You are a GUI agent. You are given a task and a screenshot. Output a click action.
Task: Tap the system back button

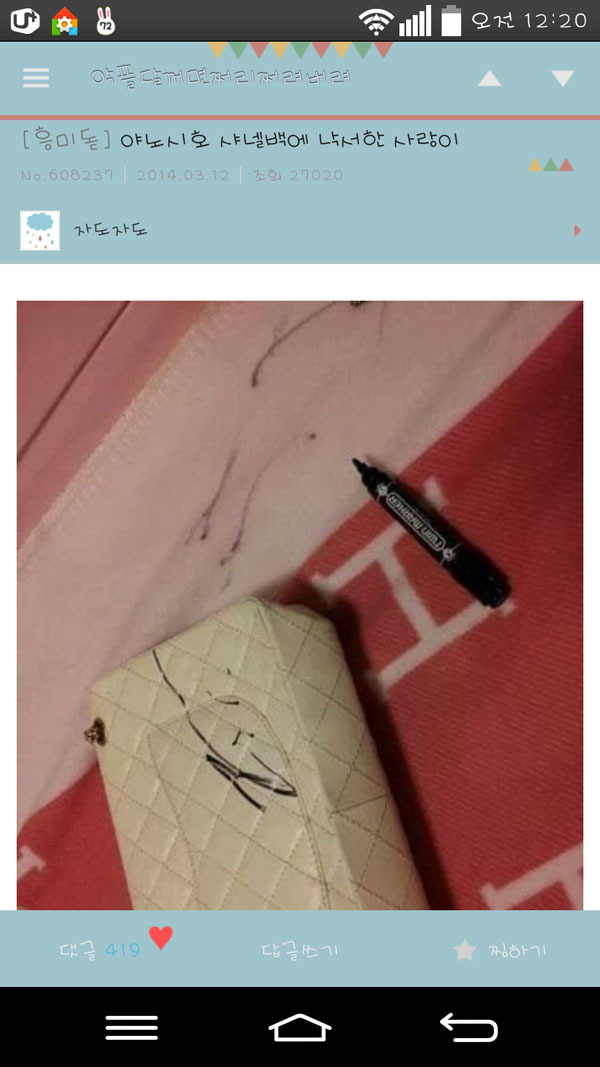click(468, 1027)
